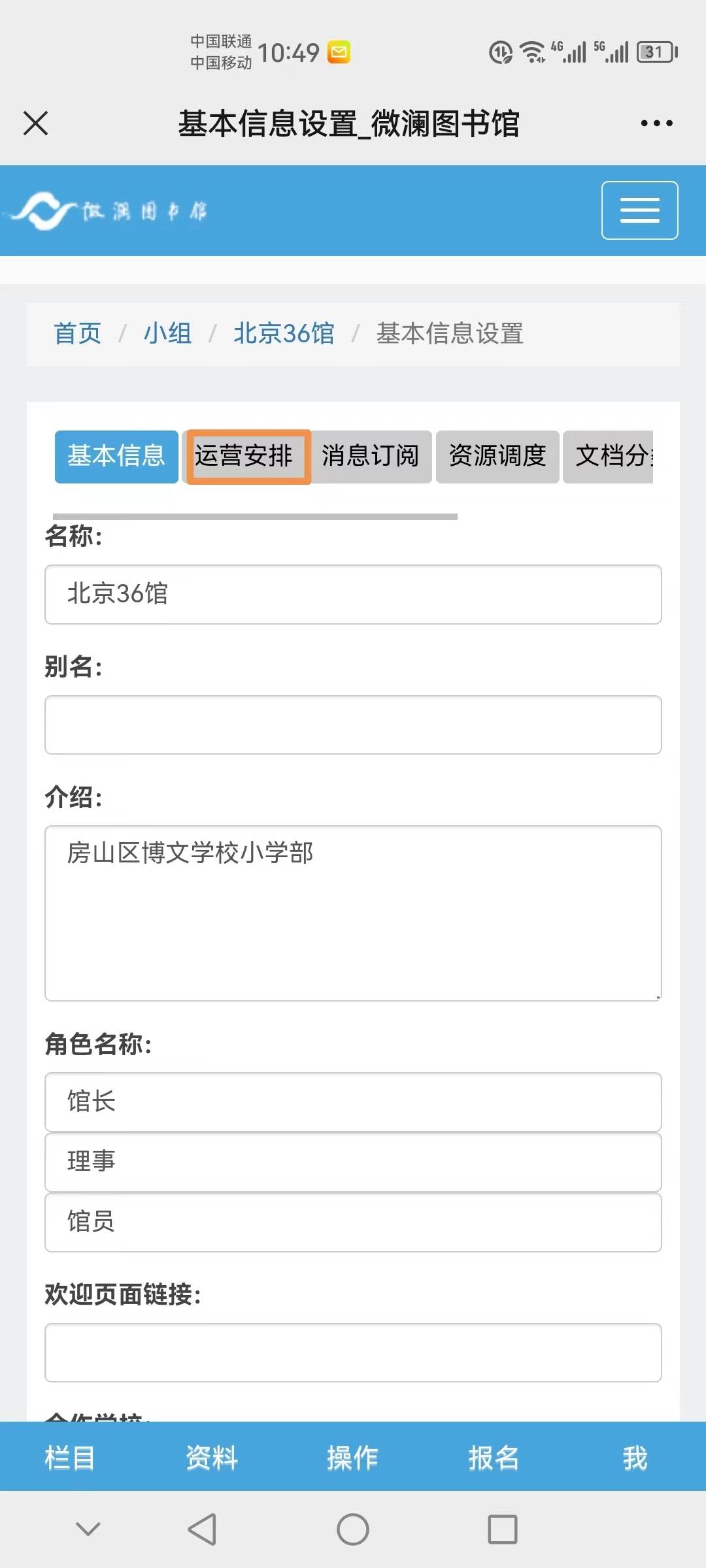Close the web page with the X

(36, 123)
